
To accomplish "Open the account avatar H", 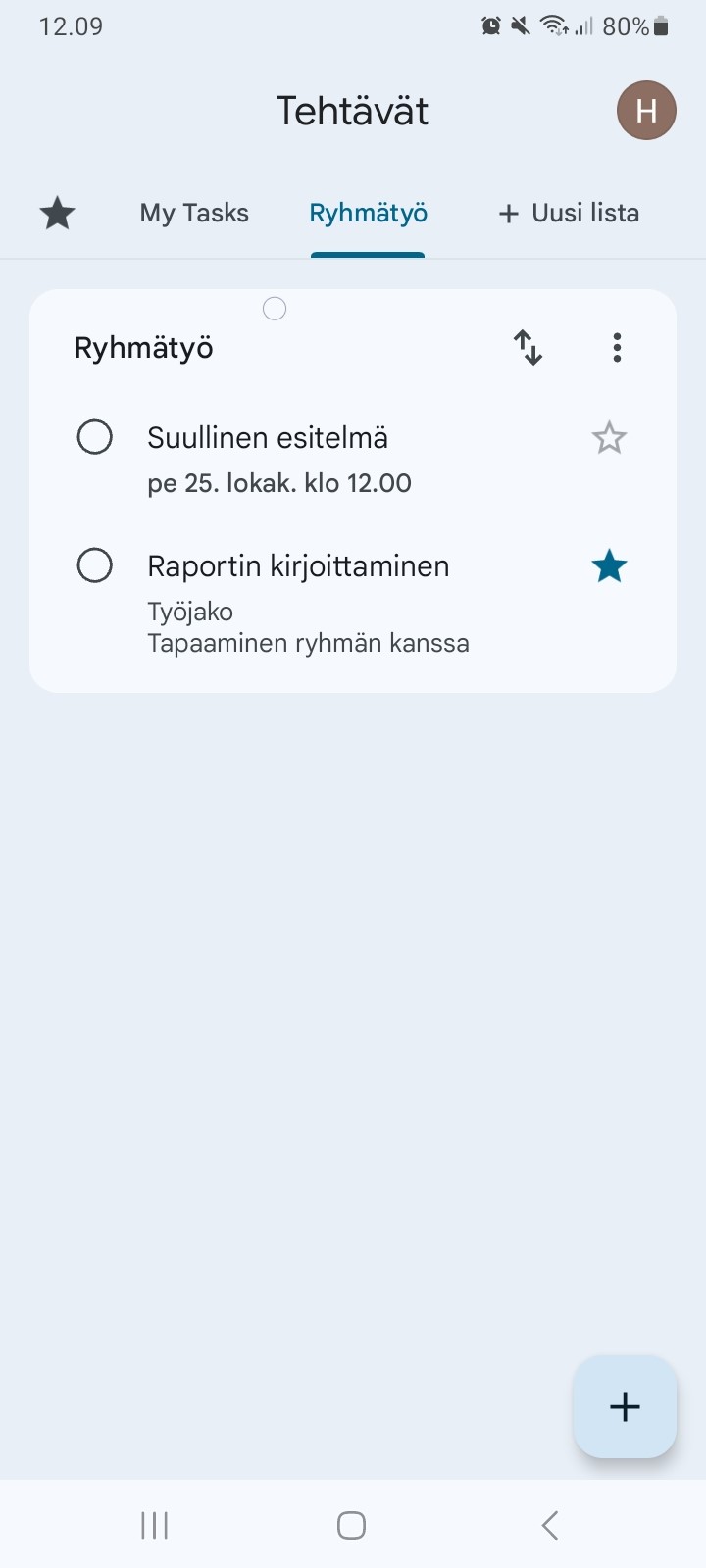I will click(x=646, y=110).
